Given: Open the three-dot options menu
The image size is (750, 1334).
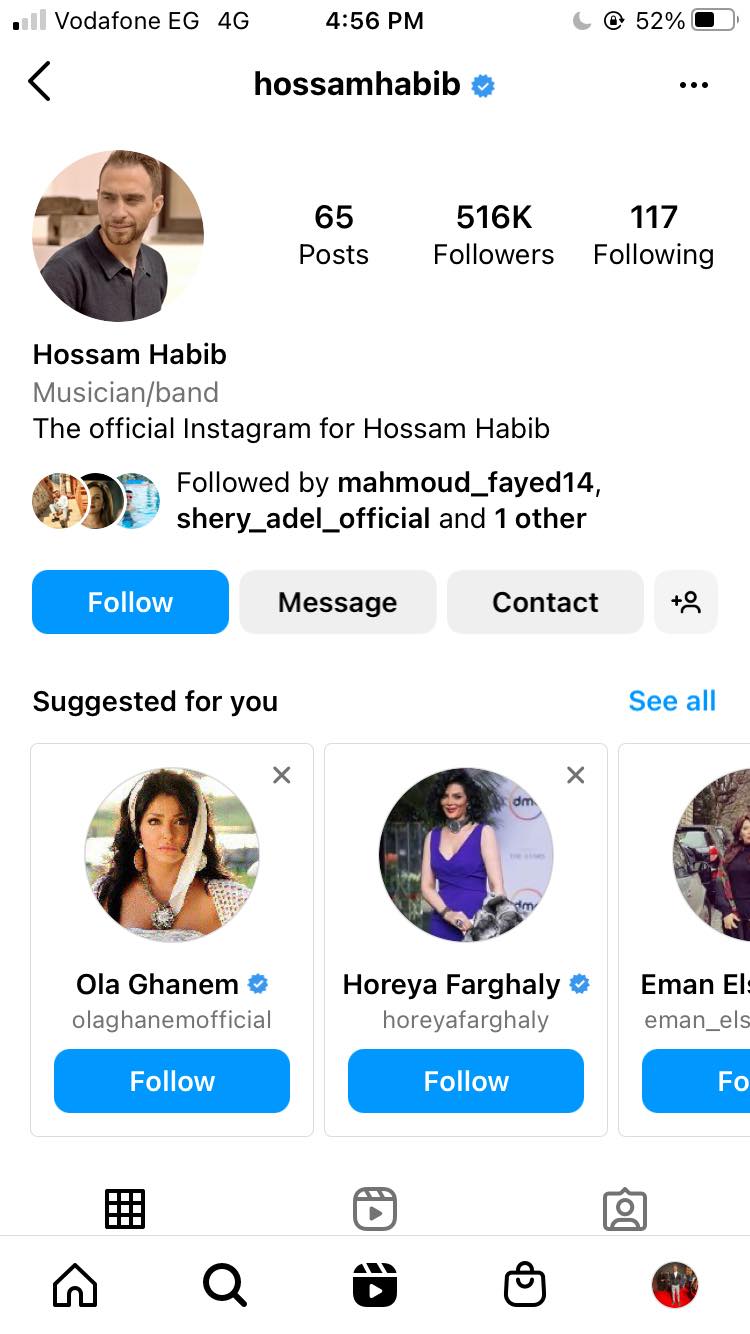Looking at the screenshot, I should [693, 85].
